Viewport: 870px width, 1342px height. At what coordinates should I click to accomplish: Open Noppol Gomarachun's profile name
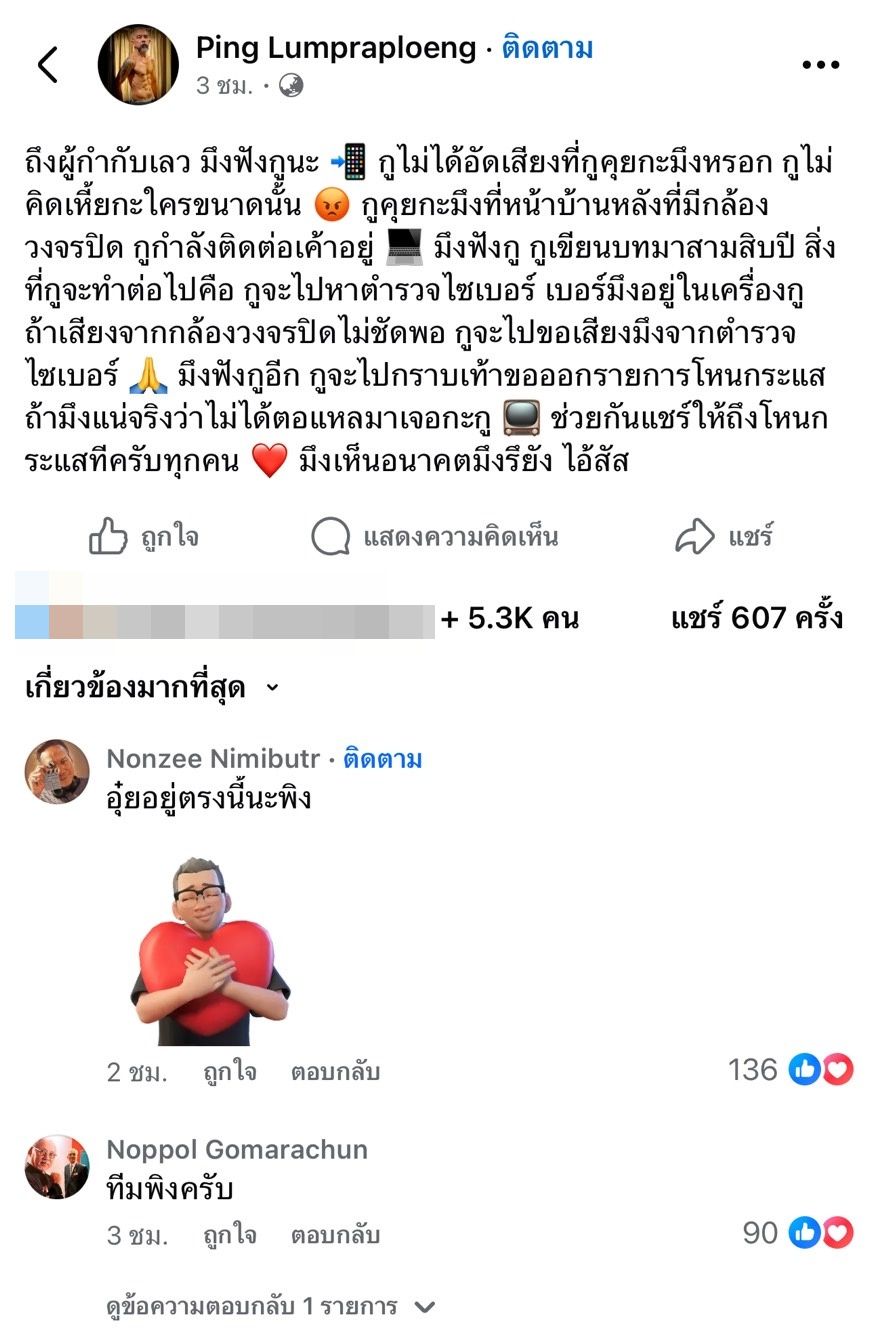click(237, 1150)
